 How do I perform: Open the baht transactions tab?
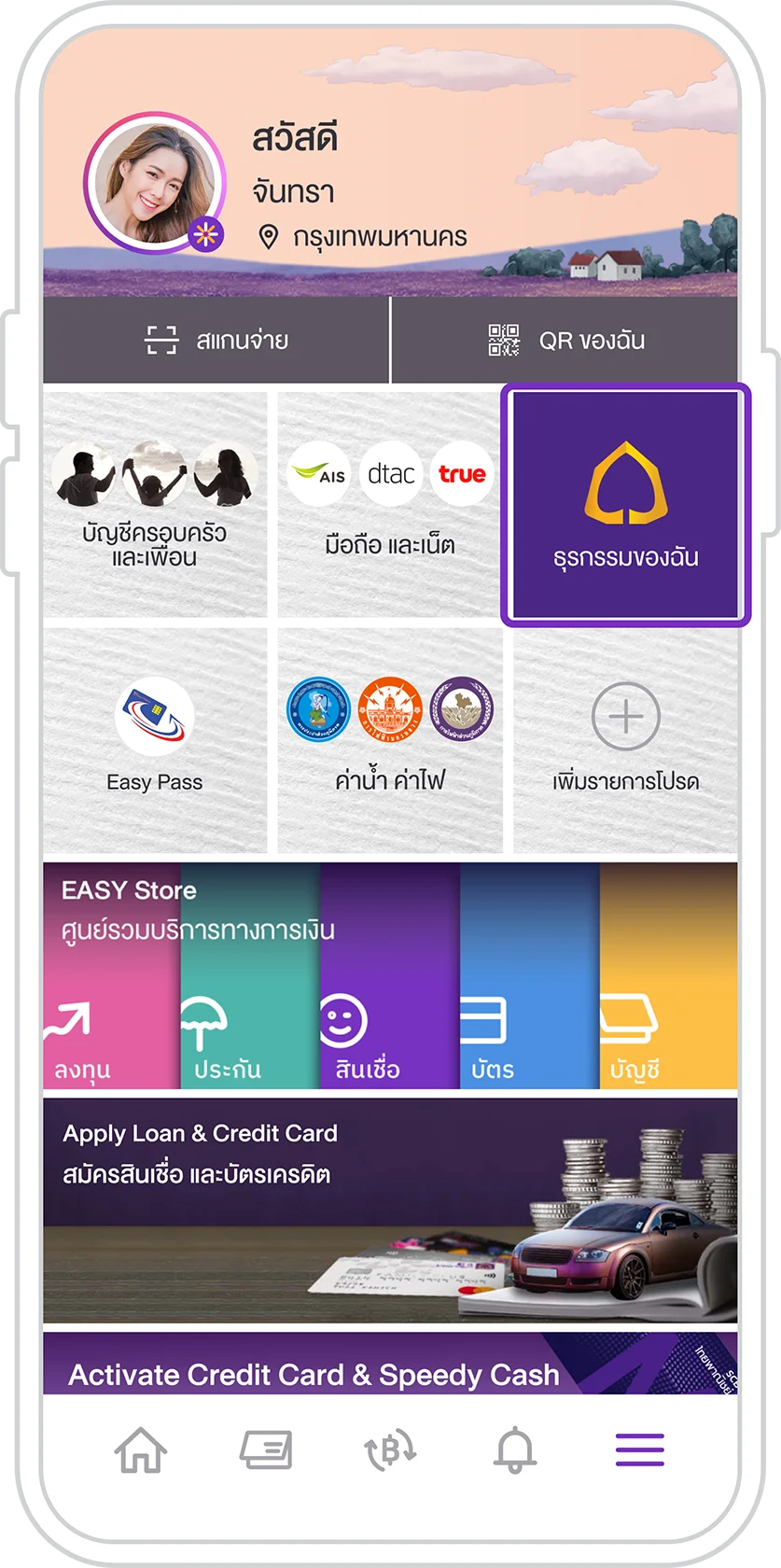click(390, 1450)
